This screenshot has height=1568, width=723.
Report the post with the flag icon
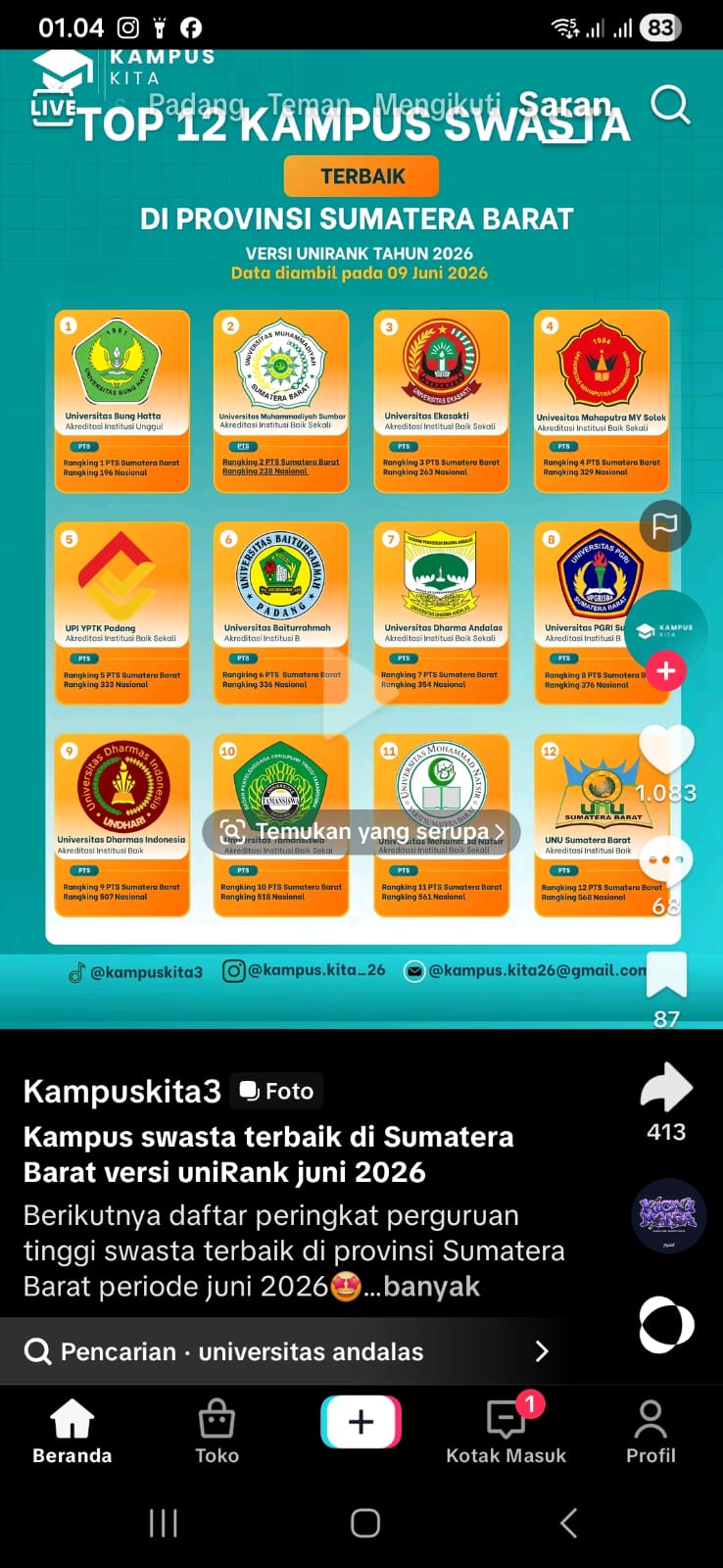[665, 525]
